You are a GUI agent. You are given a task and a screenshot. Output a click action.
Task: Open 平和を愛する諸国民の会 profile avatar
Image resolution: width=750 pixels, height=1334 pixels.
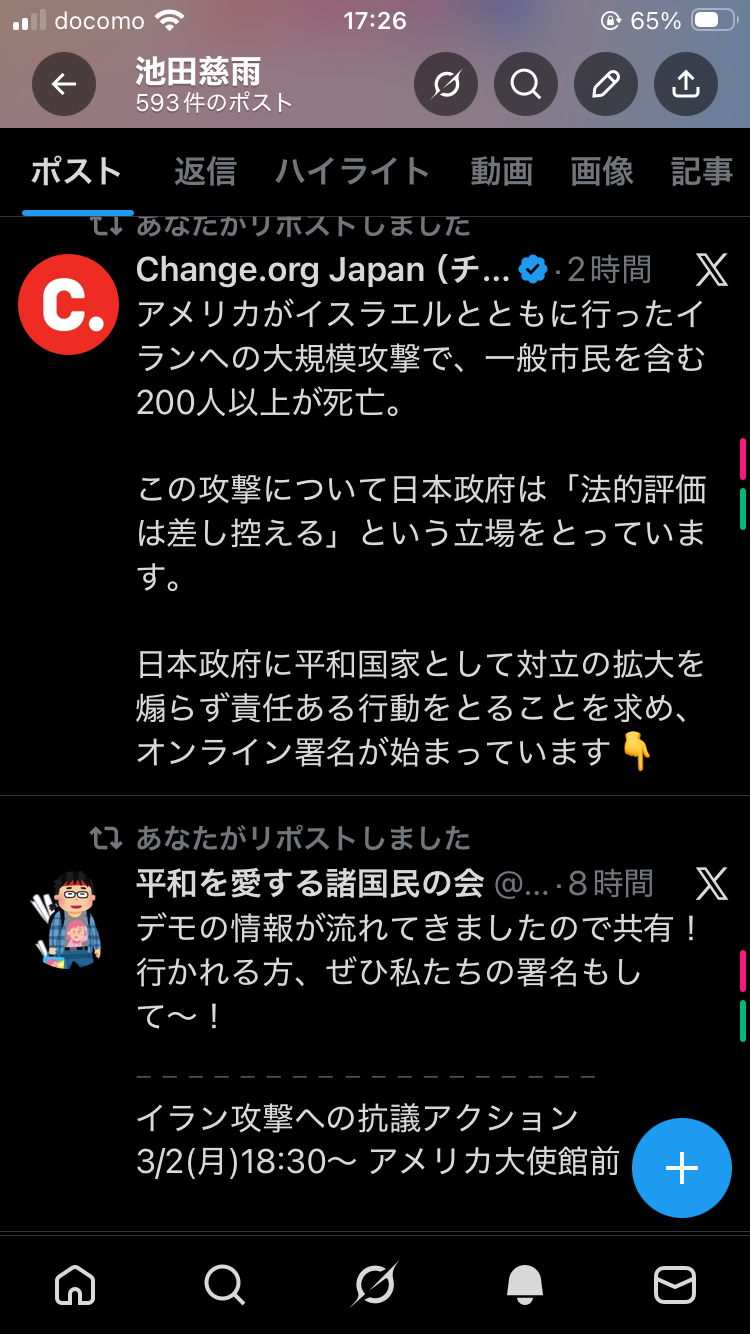68,918
